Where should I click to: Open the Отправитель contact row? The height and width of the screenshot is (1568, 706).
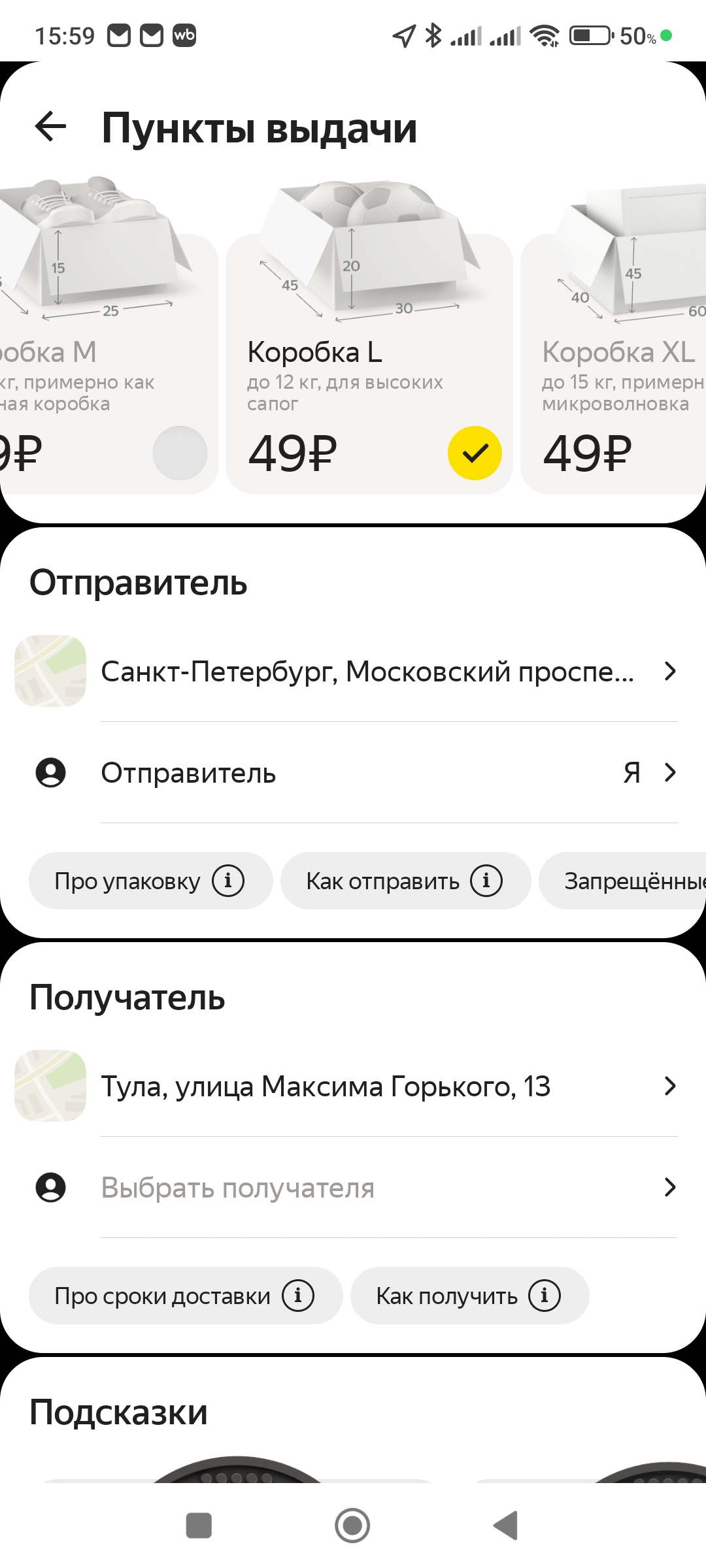coord(353,772)
